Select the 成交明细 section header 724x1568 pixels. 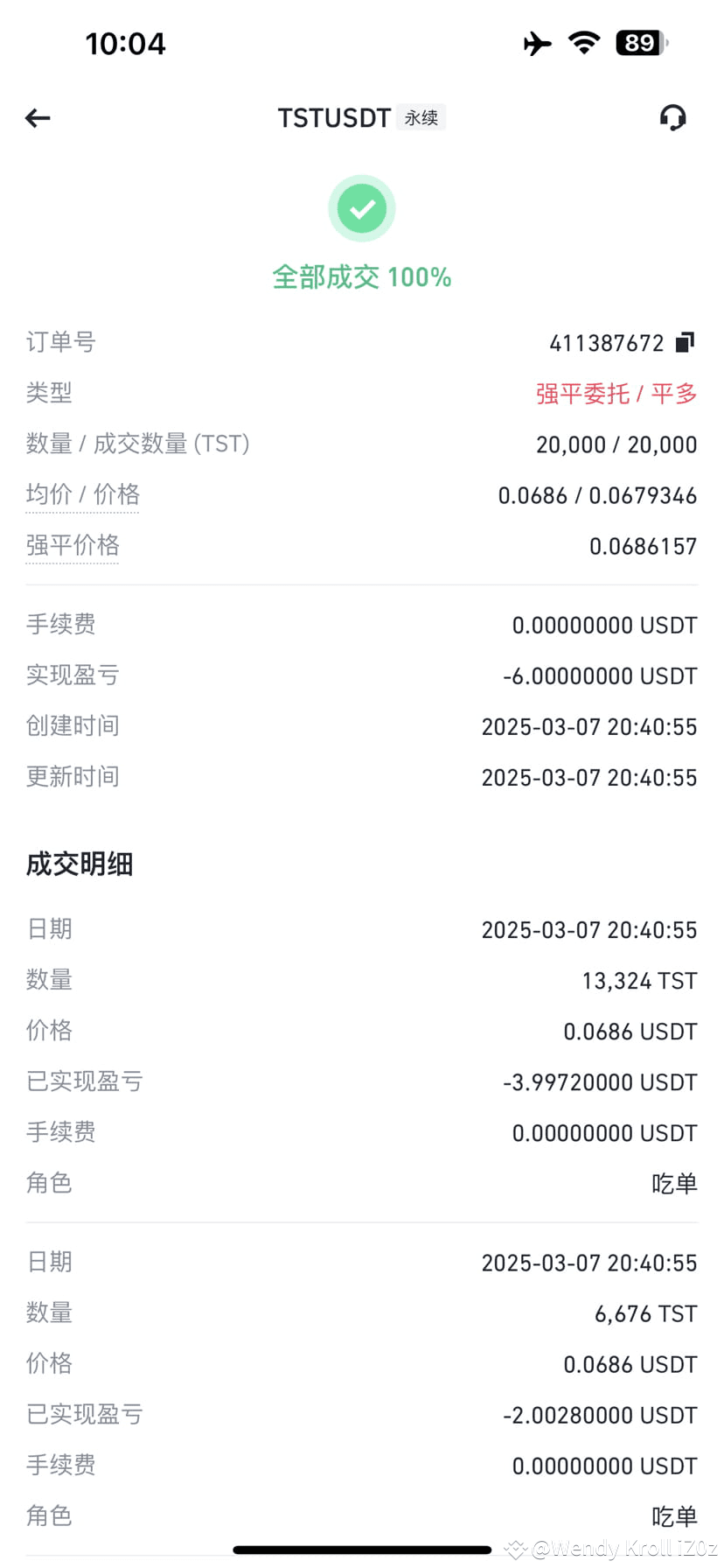point(80,864)
